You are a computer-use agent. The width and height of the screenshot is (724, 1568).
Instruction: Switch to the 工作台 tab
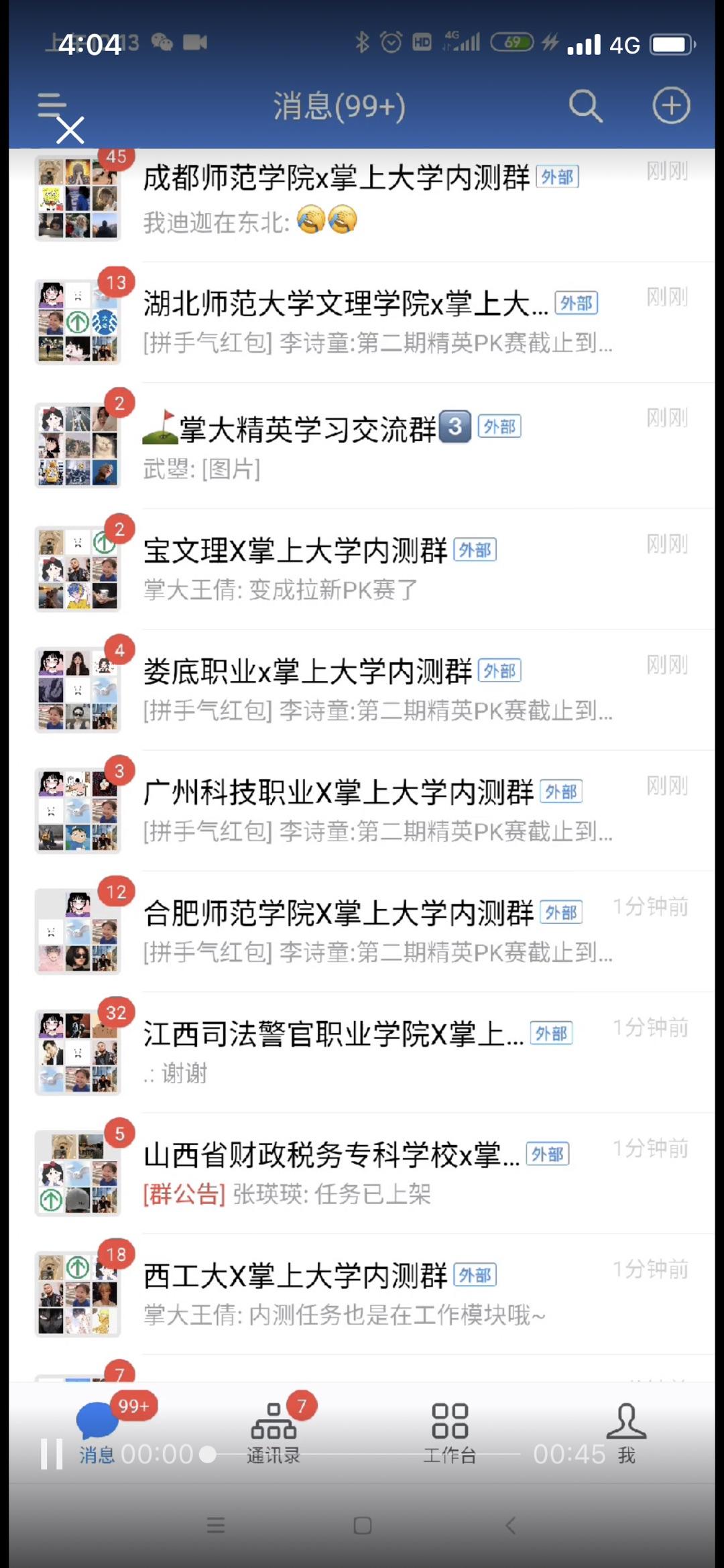pyautogui.click(x=450, y=1432)
